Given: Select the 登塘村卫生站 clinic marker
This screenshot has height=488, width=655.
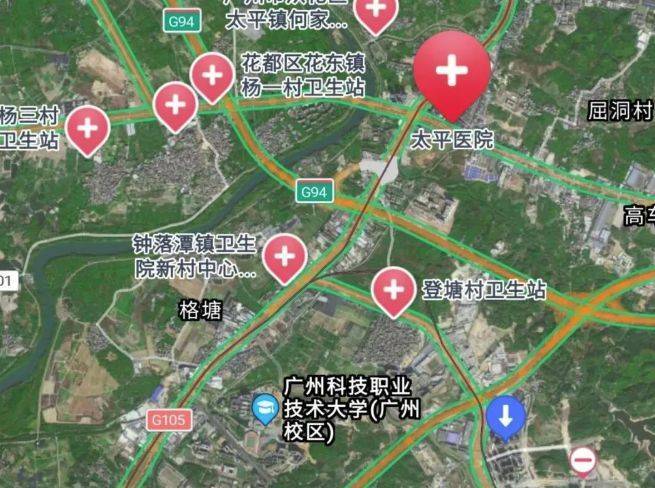Looking at the screenshot, I should 393,290.
